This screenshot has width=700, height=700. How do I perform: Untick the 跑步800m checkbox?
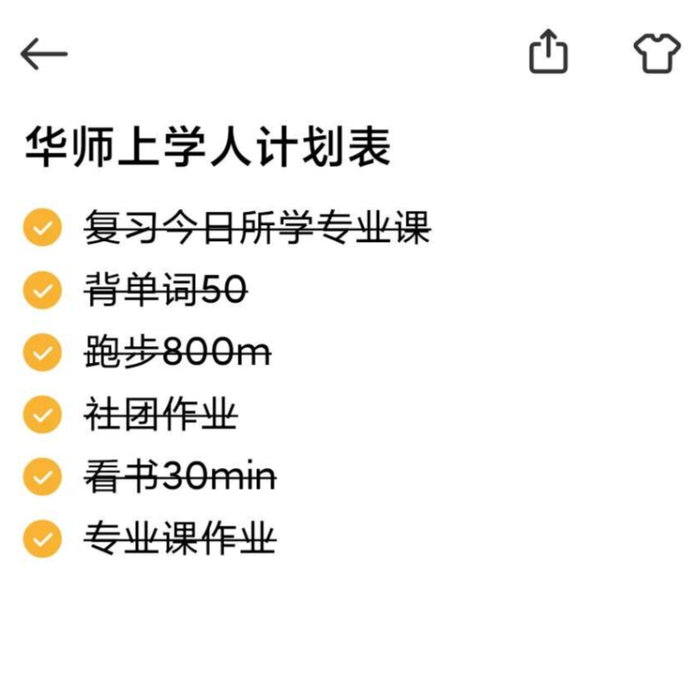42,352
